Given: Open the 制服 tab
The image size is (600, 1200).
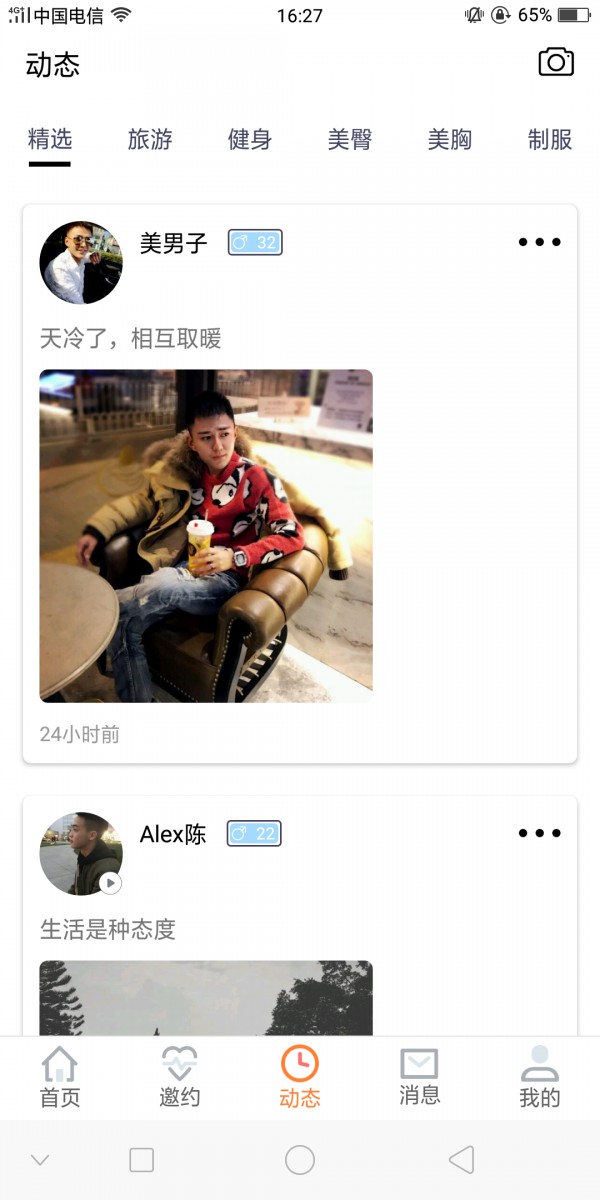Looking at the screenshot, I should coord(550,140).
